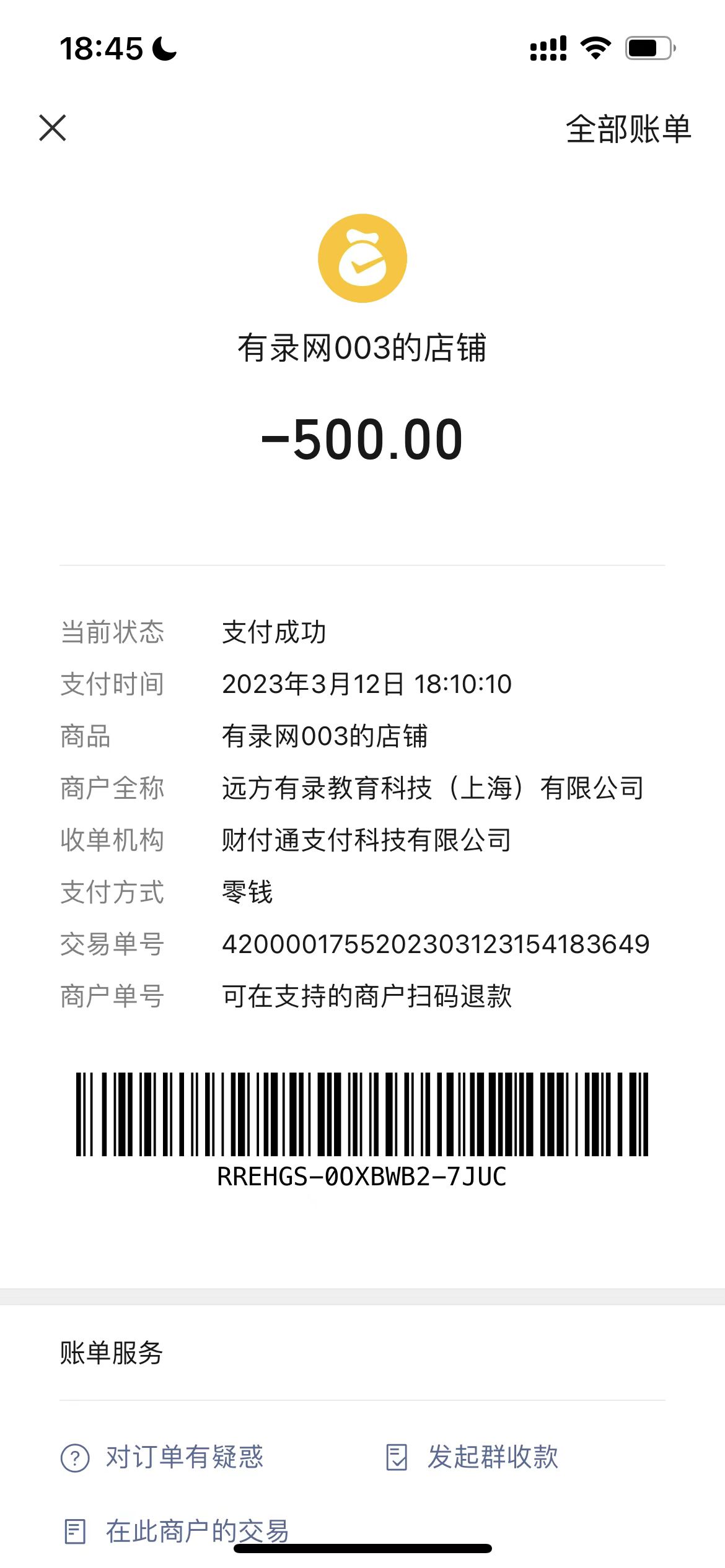View 在此商户的交易 transactions
The image size is (725, 1568).
tap(177, 1531)
